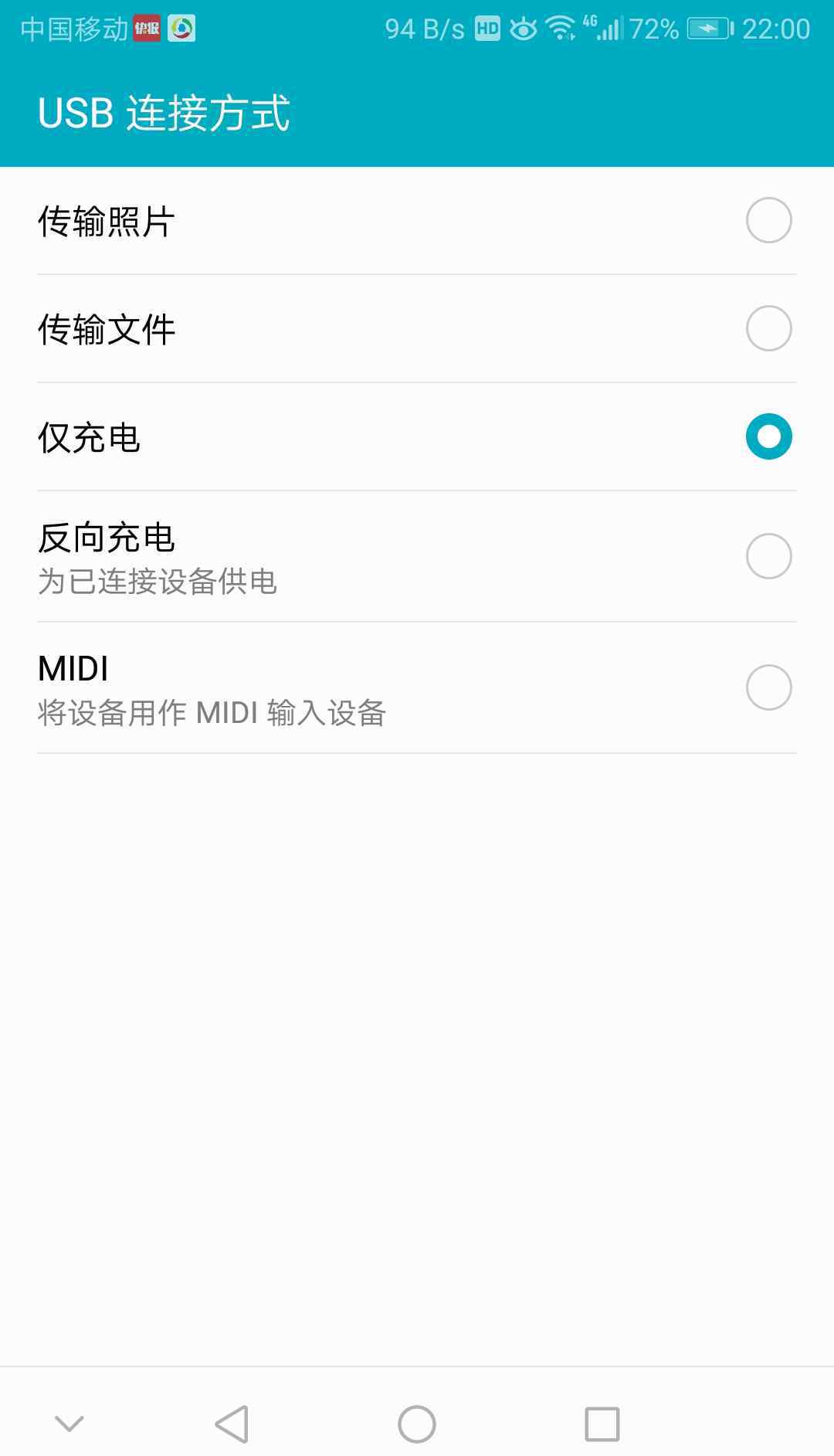834x1456 pixels.
Task: Select 仅充电 charging only mode
Action: point(768,436)
